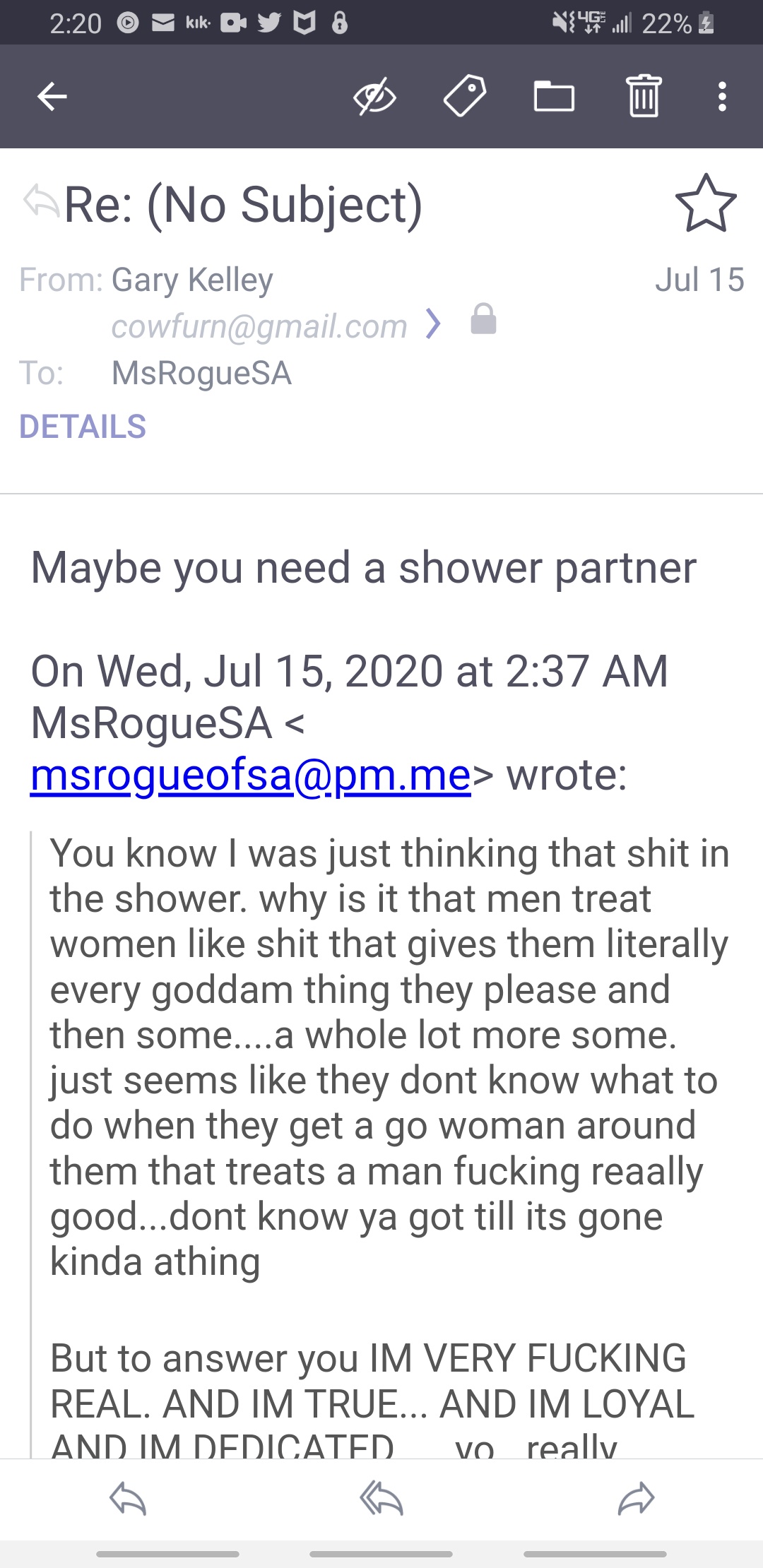
Task: Reply all to this email
Action: pos(381,1499)
